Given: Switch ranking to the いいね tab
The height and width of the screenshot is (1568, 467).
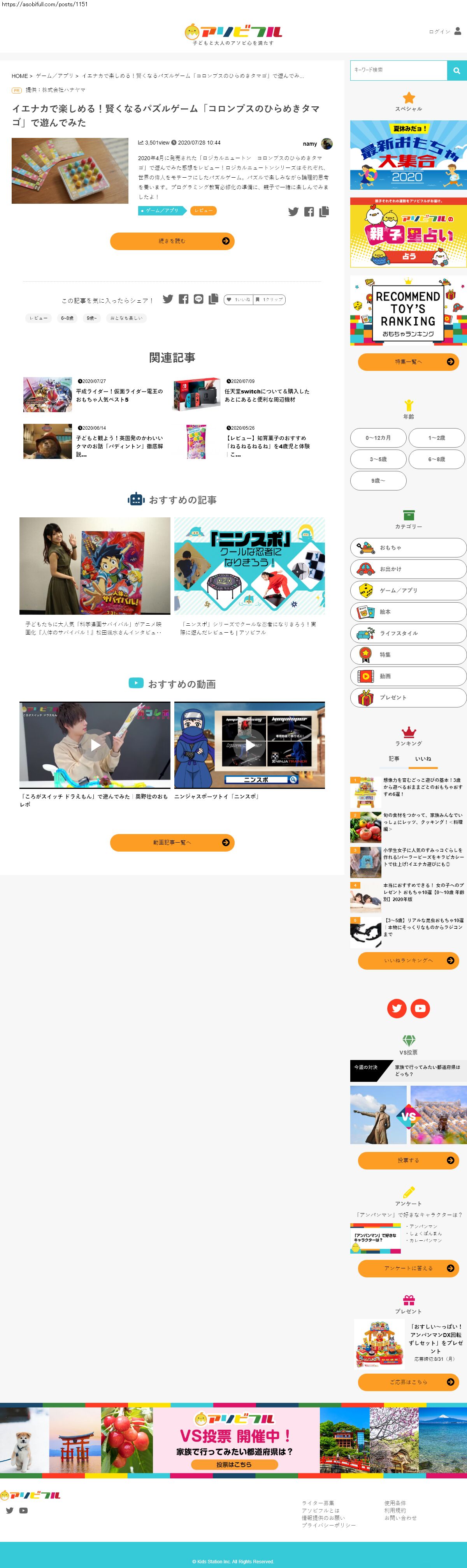Looking at the screenshot, I should coord(423,759).
